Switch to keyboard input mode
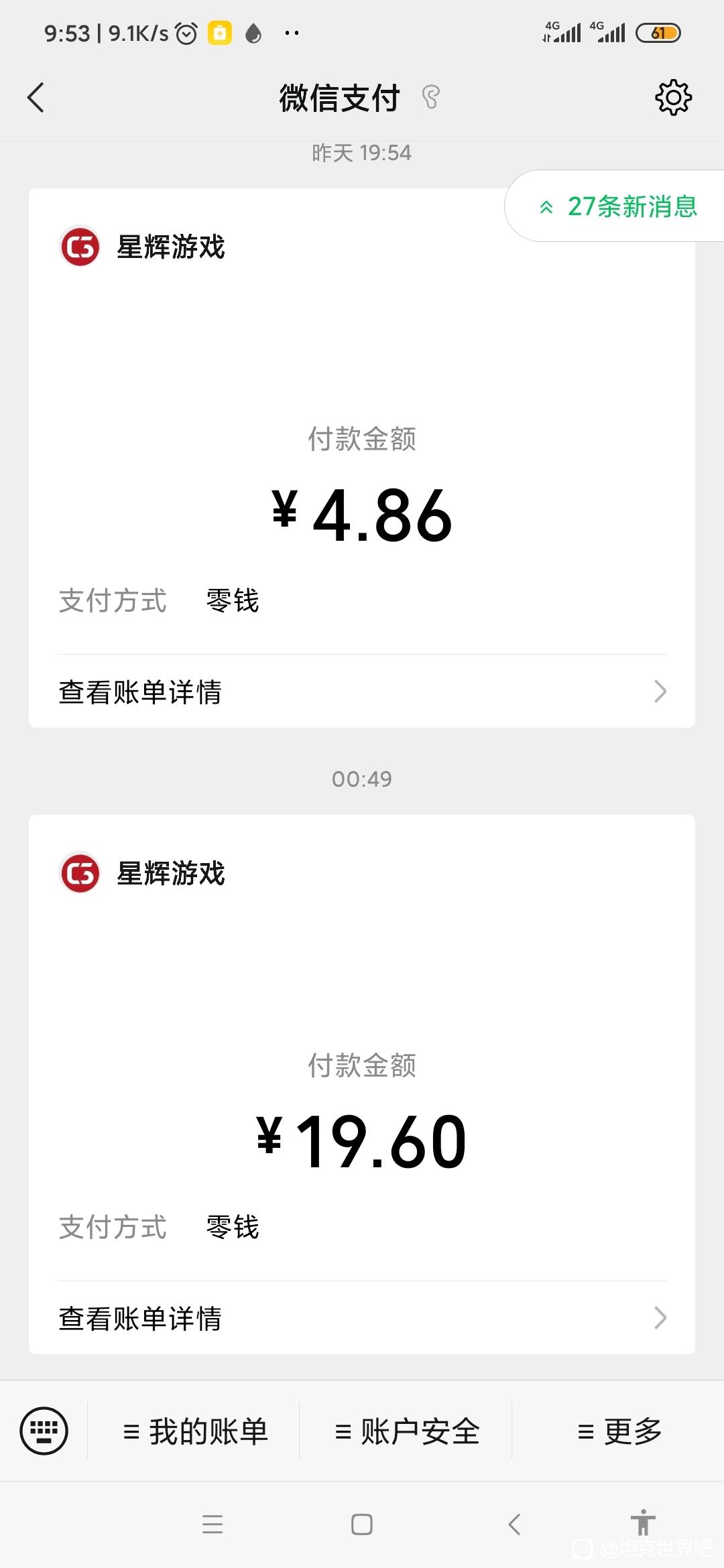The height and width of the screenshot is (1568, 724). tap(44, 1431)
